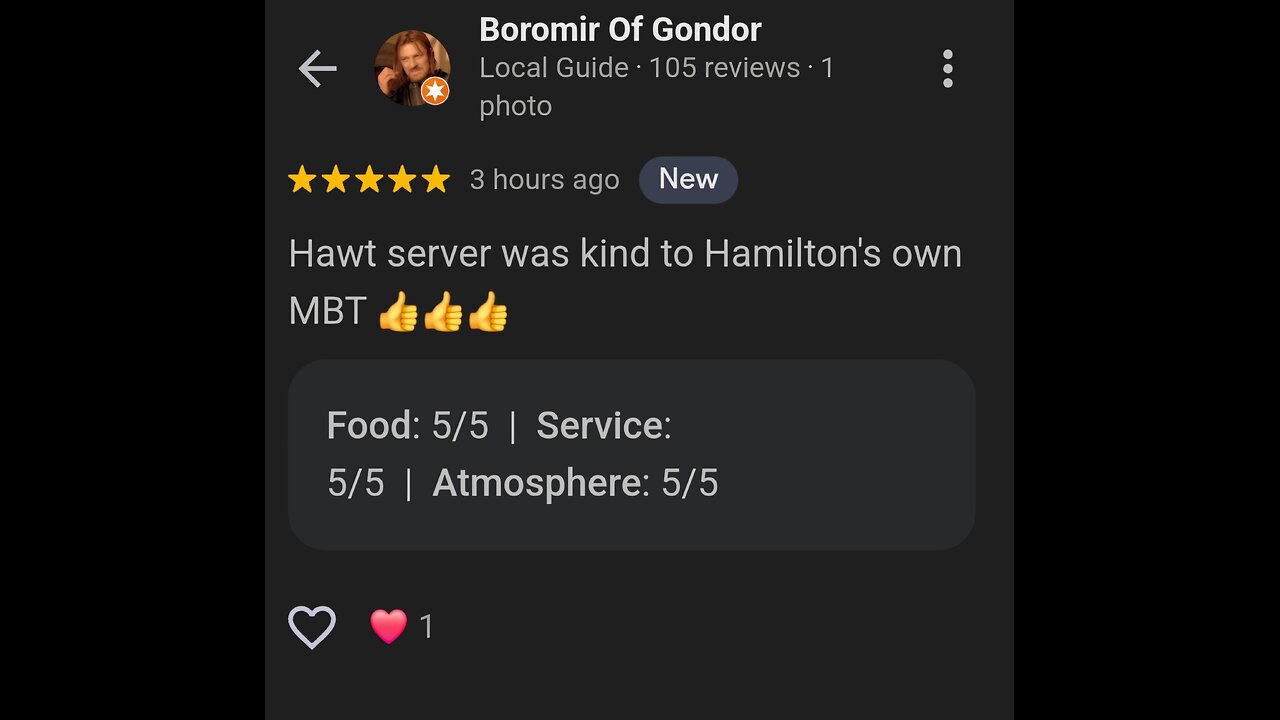The width and height of the screenshot is (1280, 720).
Task: Like this review with the heart outline
Action: (x=312, y=627)
